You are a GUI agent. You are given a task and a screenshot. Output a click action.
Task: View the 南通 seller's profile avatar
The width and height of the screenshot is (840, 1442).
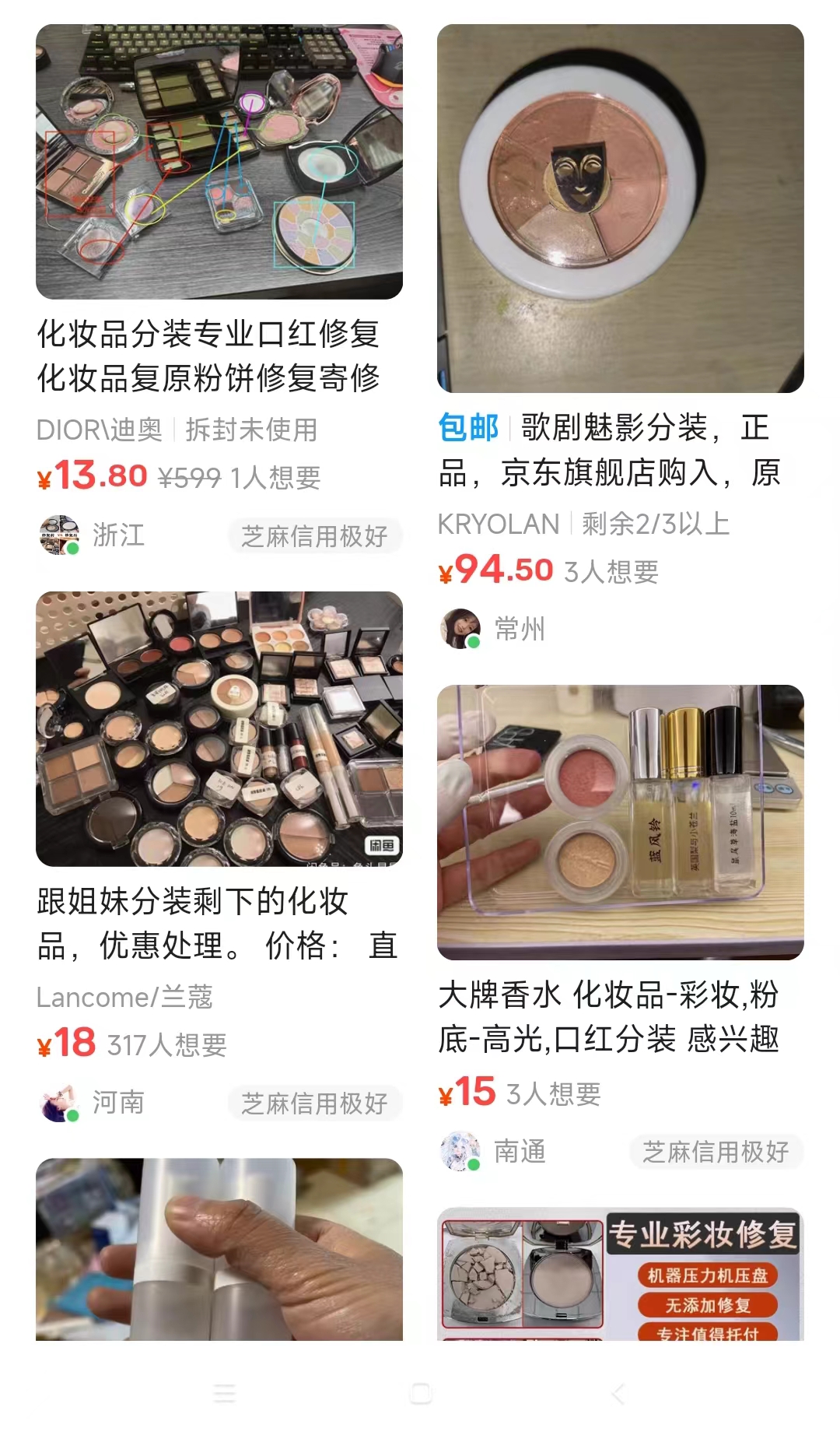click(460, 1151)
